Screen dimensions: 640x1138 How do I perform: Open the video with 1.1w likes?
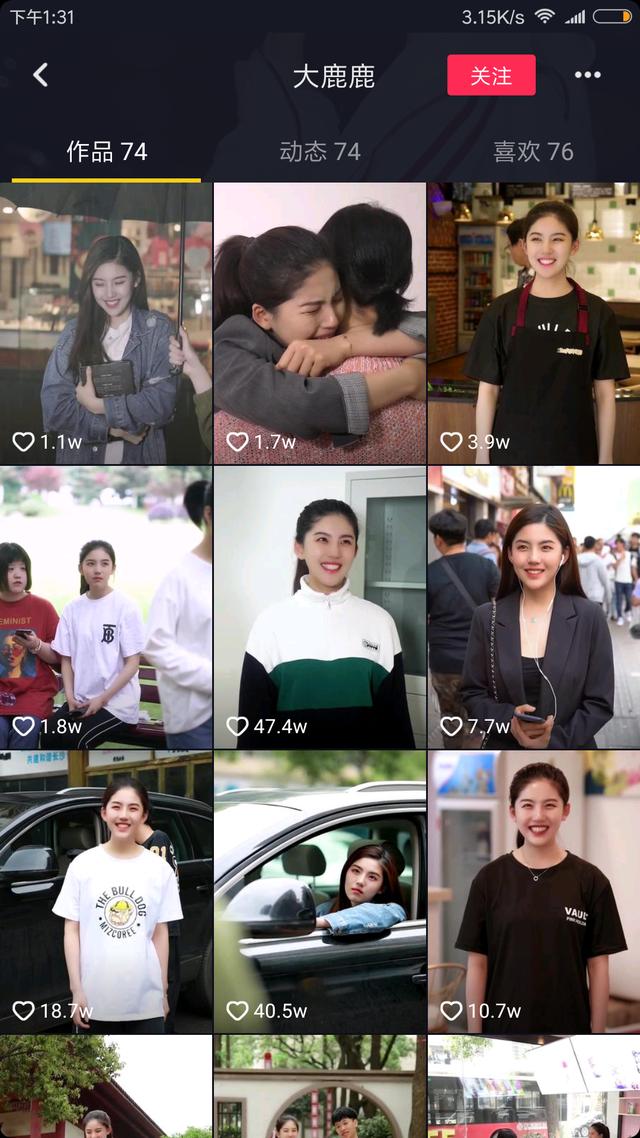(106, 322)
